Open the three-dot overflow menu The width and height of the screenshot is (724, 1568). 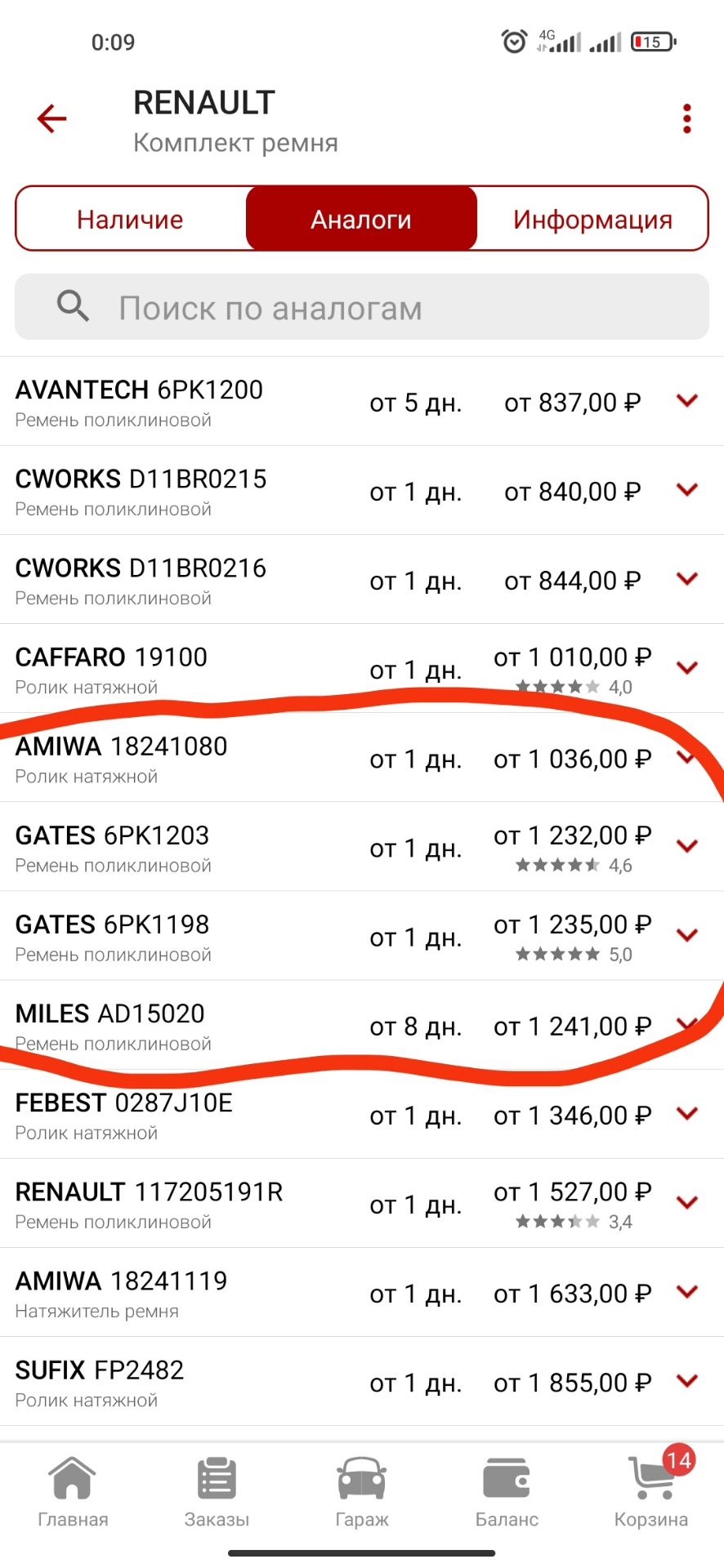pyautogui.click(x=687, y=119)
